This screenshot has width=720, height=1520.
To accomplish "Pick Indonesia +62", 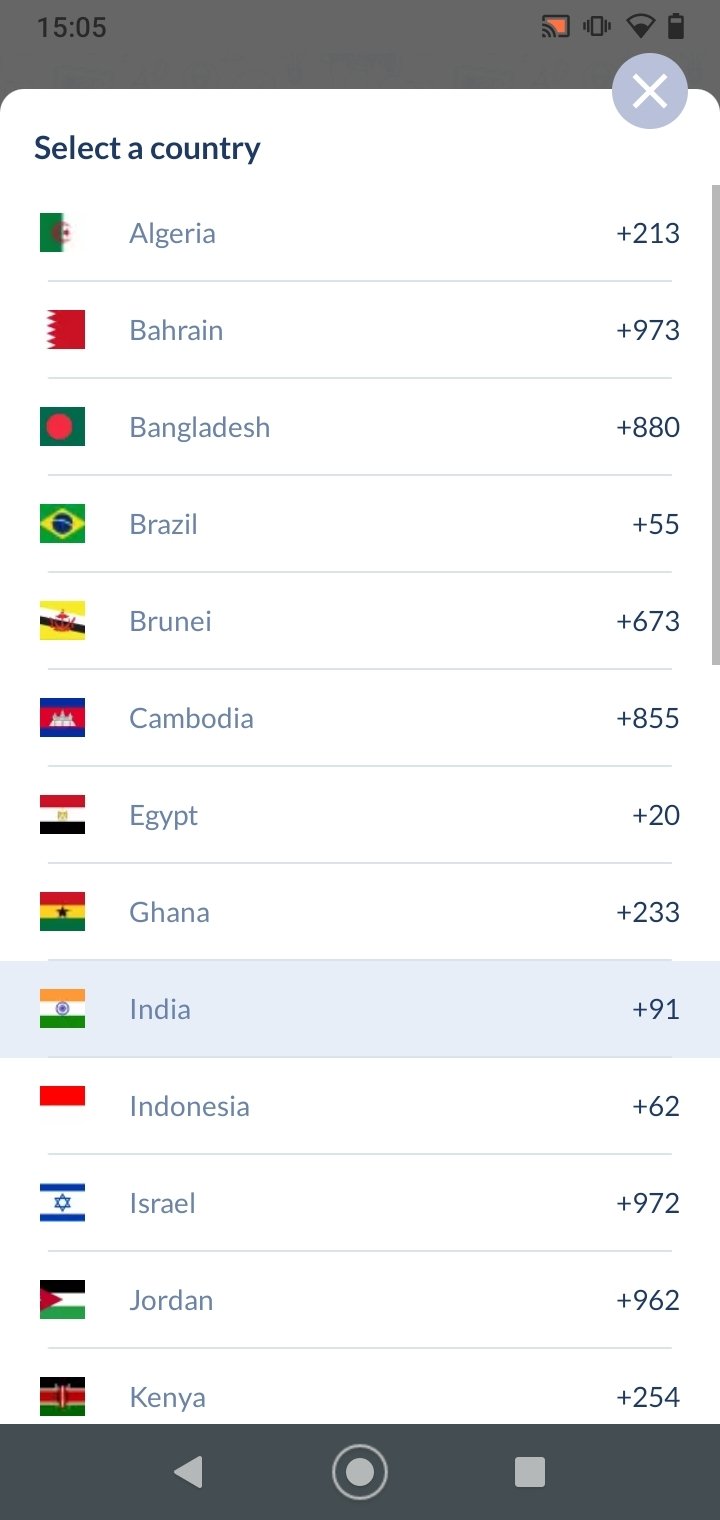I will pos(360,1106).
